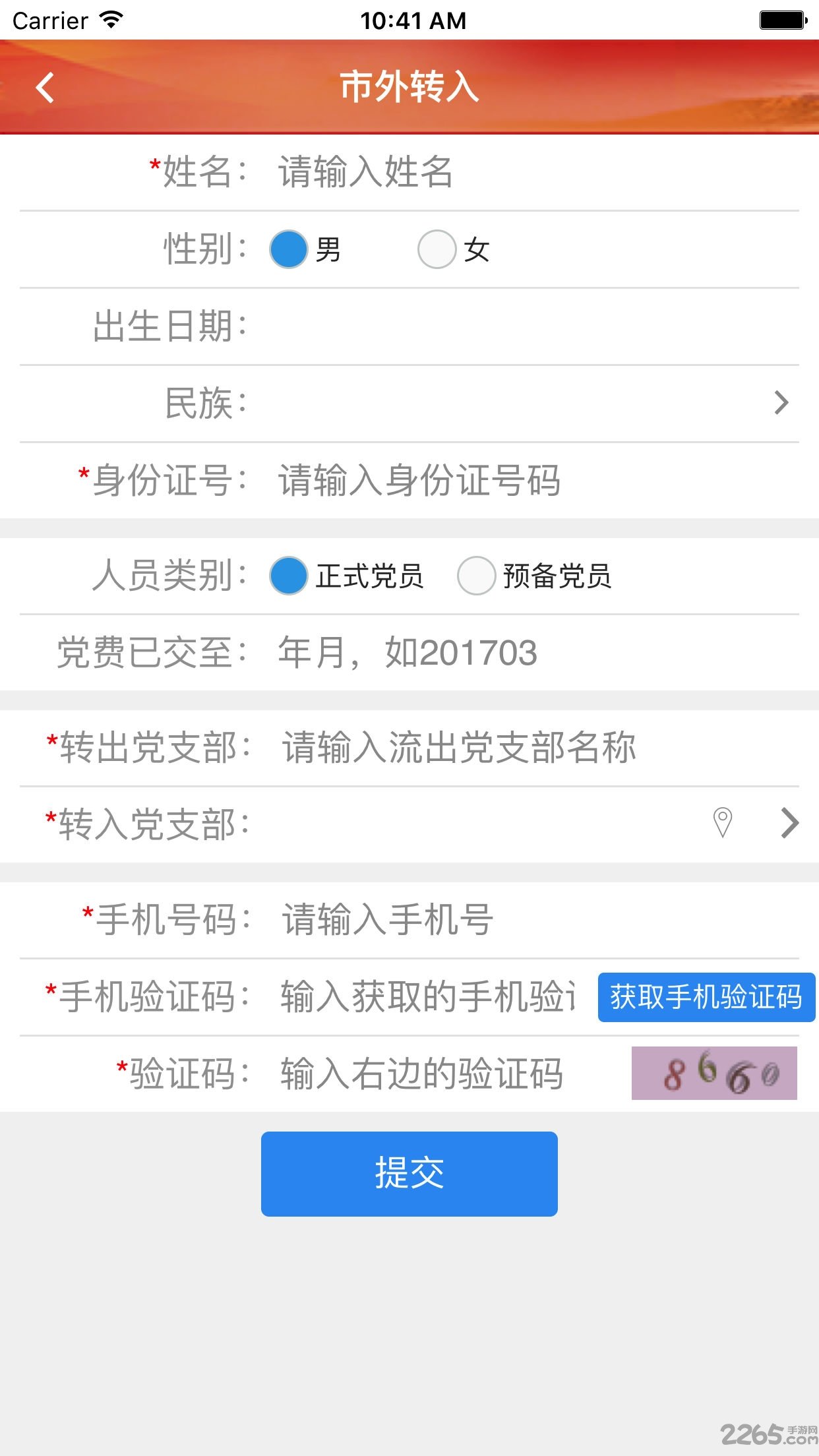Focus the 手机验证码 SMS code field

[x=429, y=996]
